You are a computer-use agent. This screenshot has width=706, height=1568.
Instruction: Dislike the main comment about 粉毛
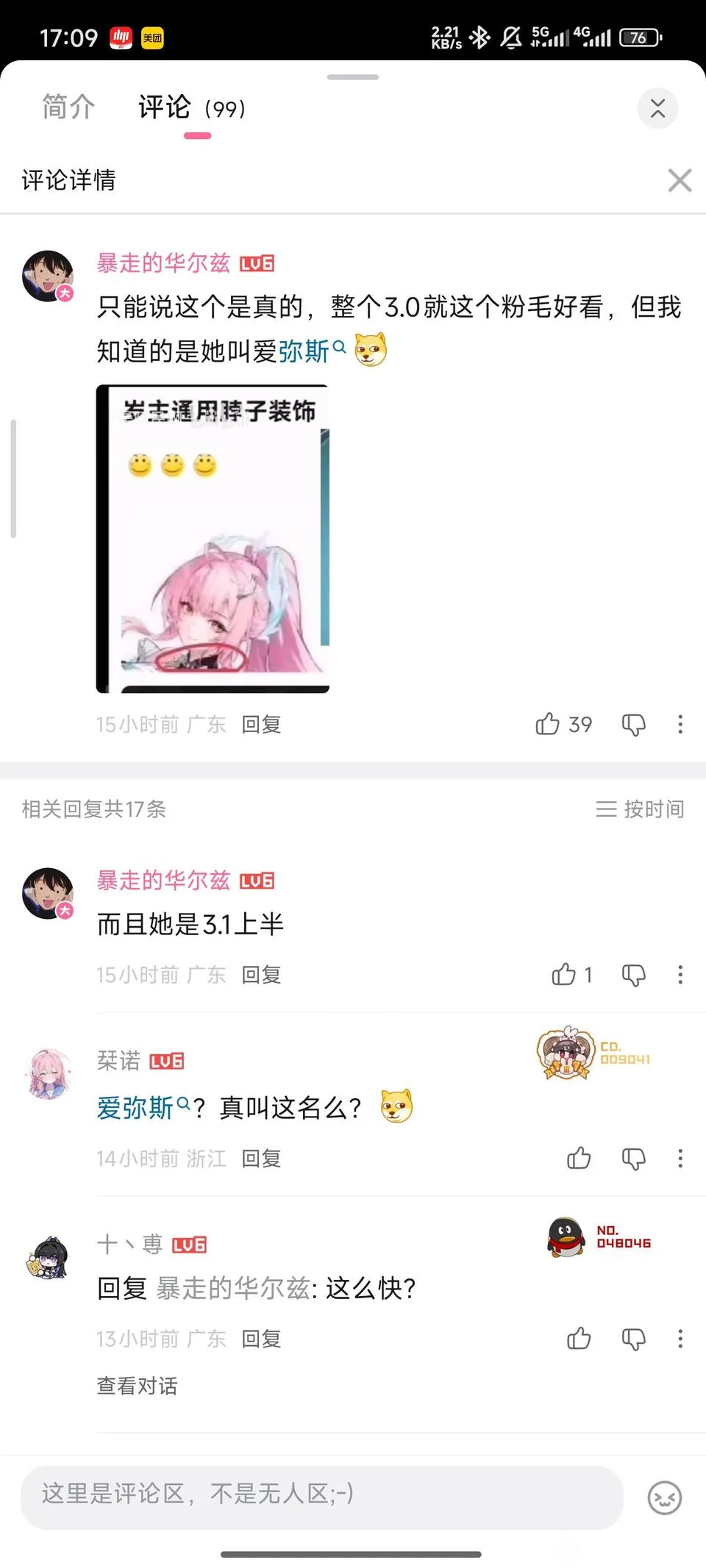coord(633,724)
